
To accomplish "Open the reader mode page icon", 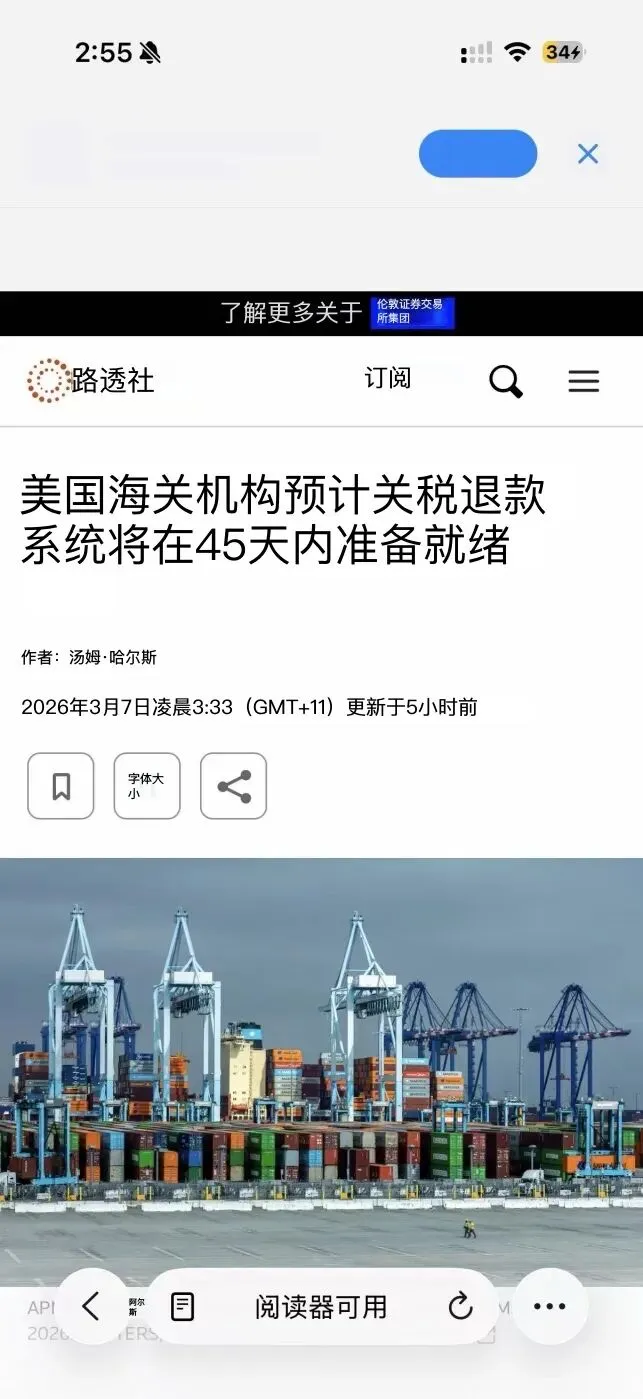I will pyautogui.click(x=183, y=1306).
